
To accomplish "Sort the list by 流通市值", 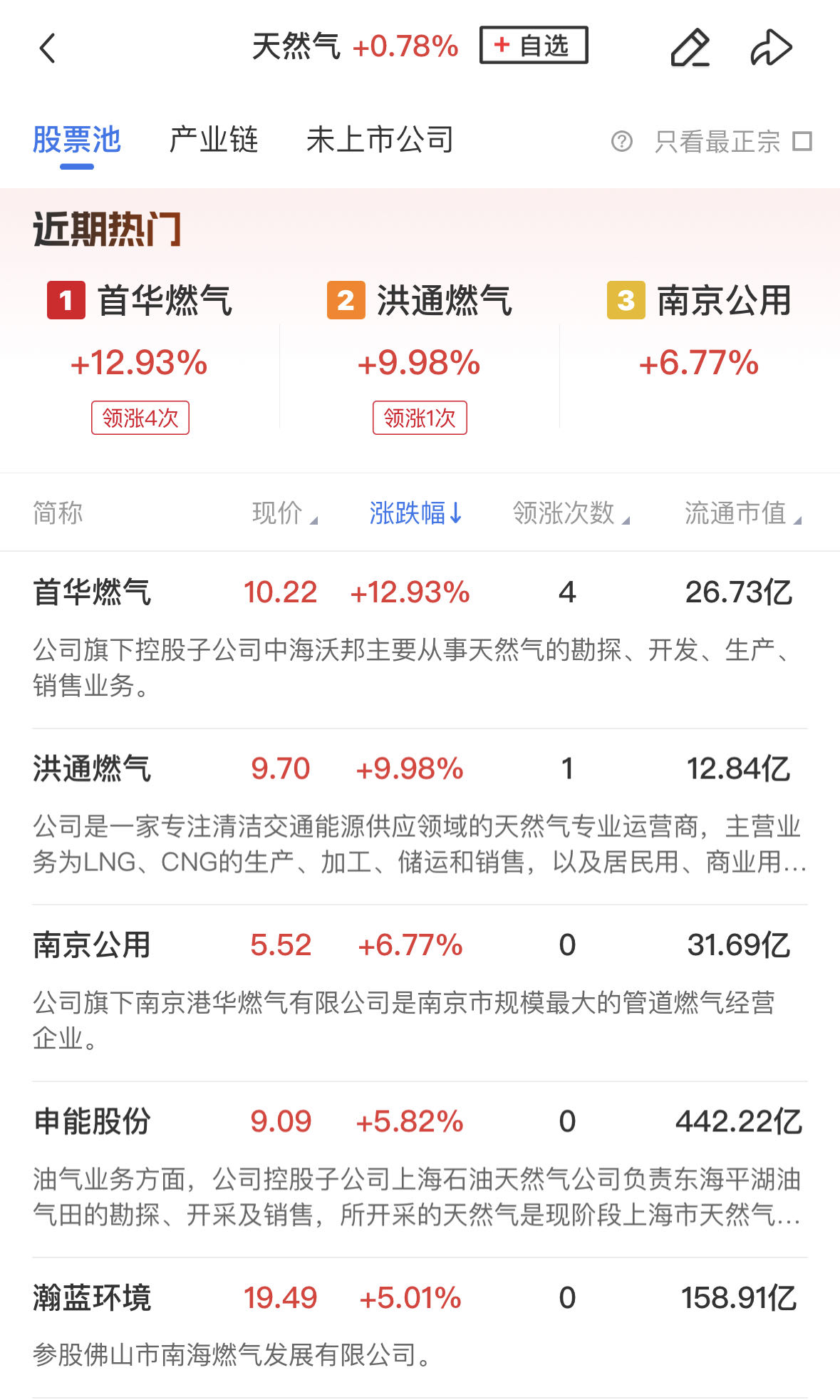I will 742,513.
